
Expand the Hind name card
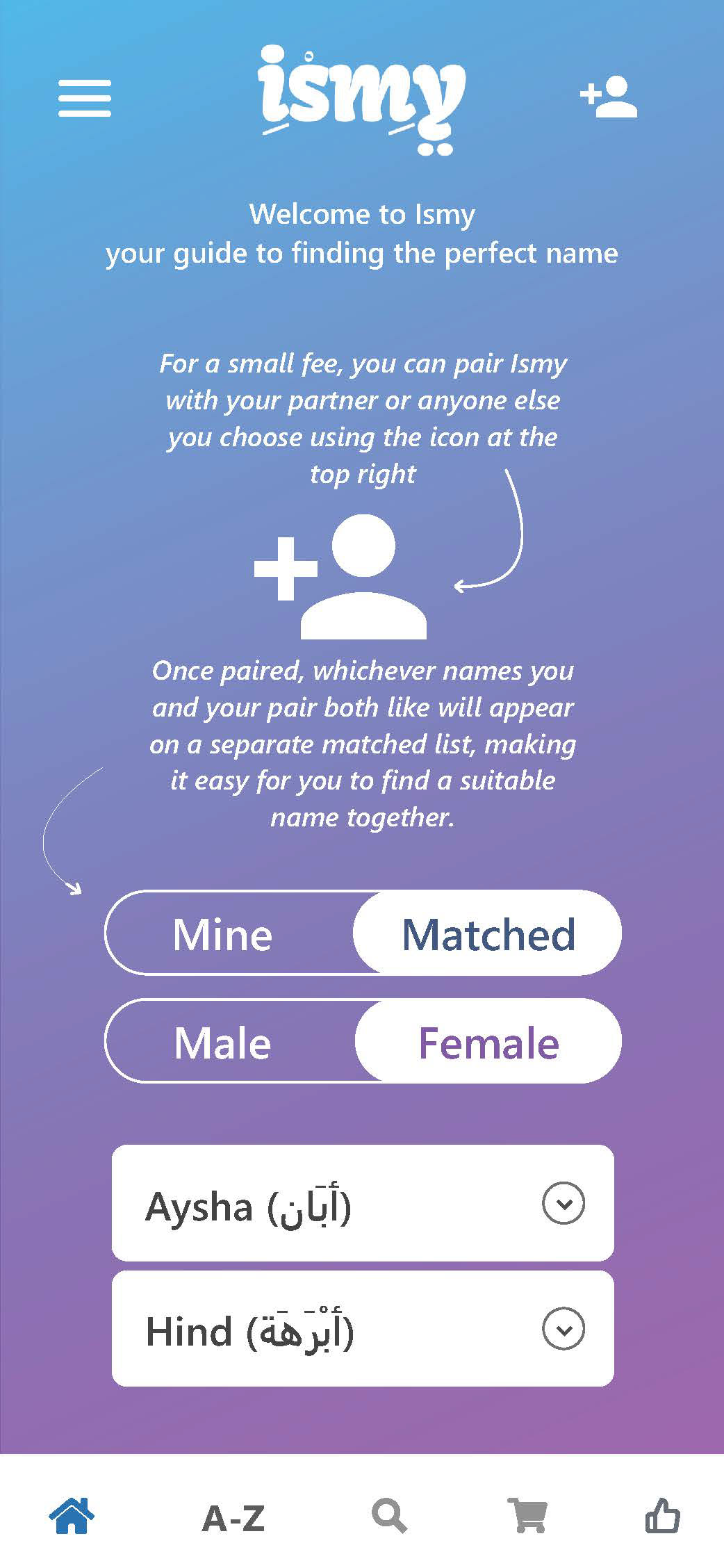point(563,1329)
